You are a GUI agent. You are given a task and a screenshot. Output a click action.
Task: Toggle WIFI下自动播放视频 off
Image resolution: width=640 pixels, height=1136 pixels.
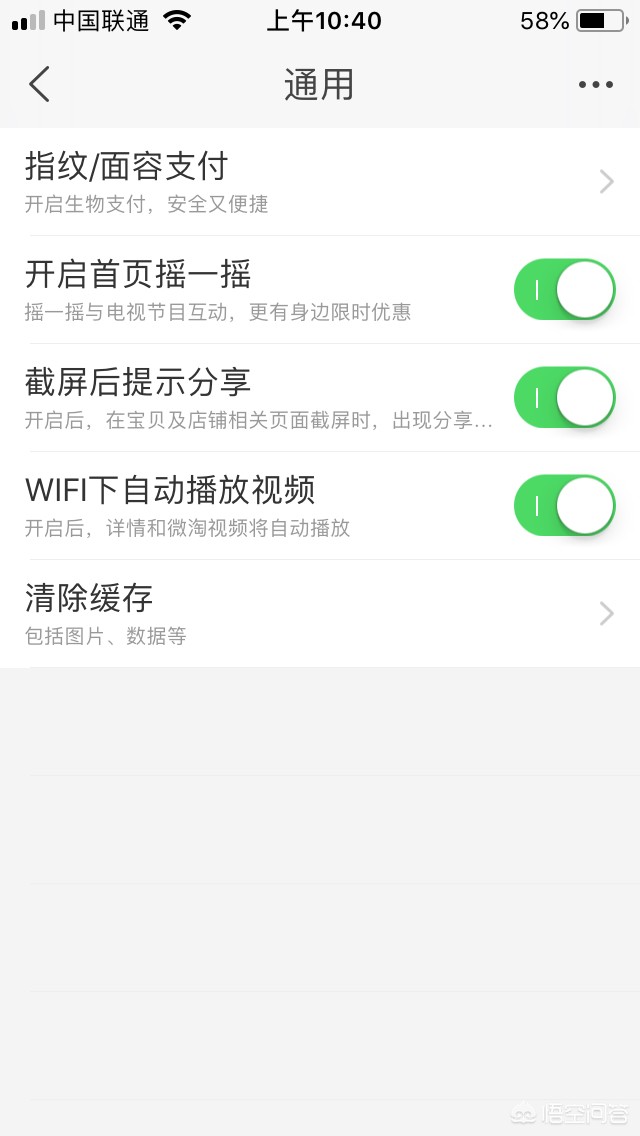(x=564, y=506)
